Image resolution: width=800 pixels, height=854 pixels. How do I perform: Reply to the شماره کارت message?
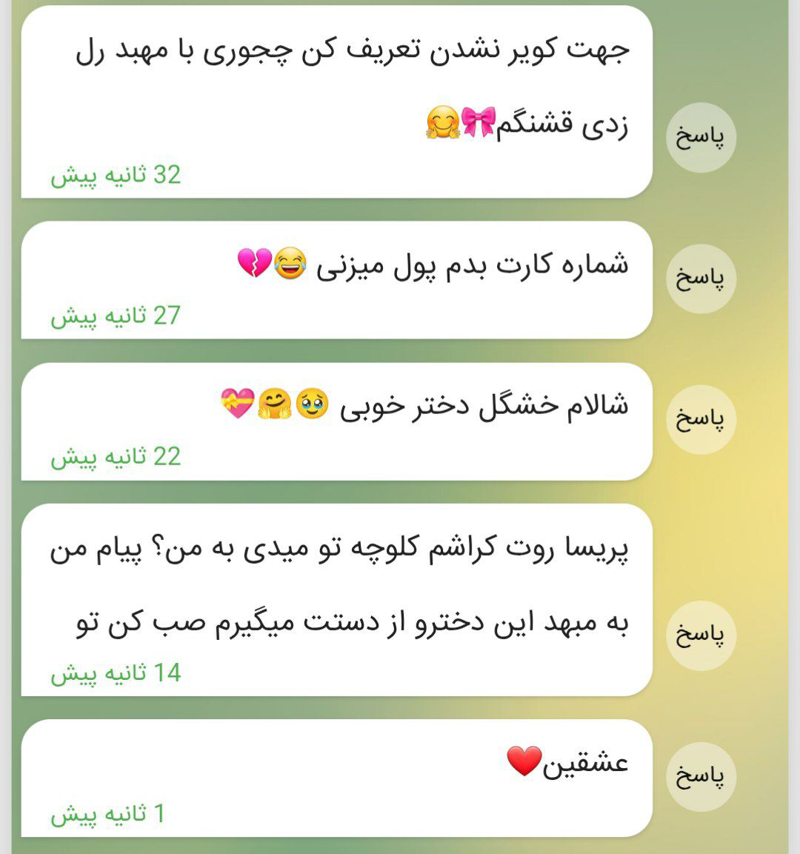701,278
